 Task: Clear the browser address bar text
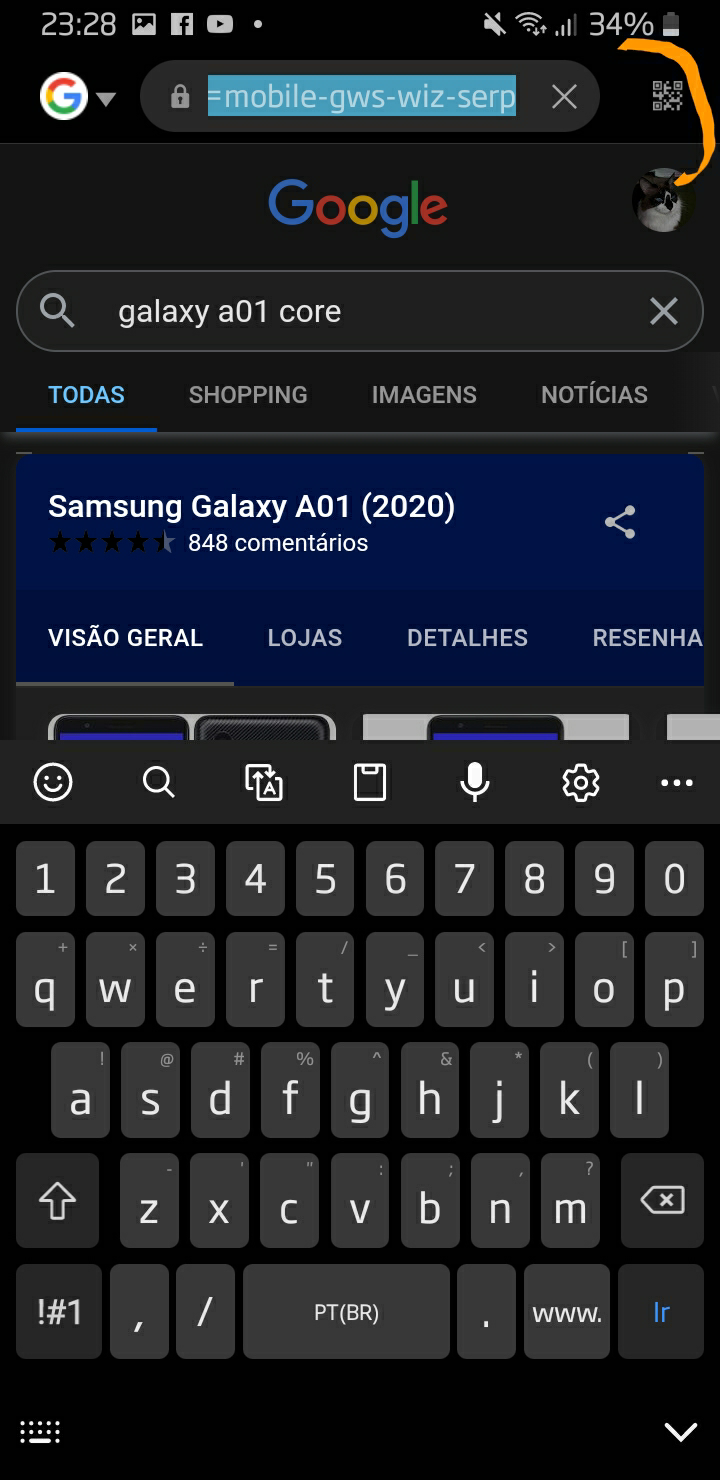tap(564, 97)
